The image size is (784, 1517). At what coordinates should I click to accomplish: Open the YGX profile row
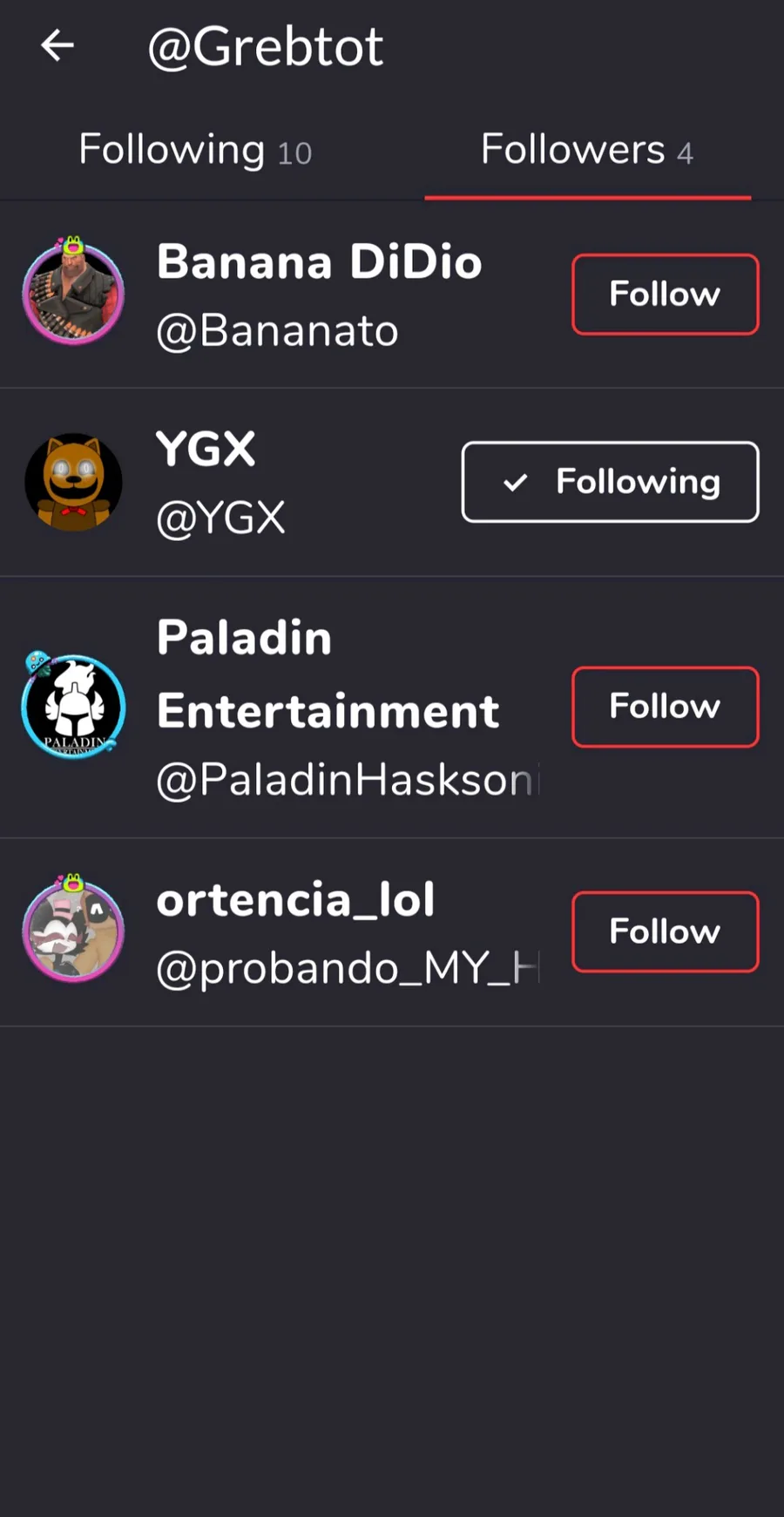coord(392,482)
